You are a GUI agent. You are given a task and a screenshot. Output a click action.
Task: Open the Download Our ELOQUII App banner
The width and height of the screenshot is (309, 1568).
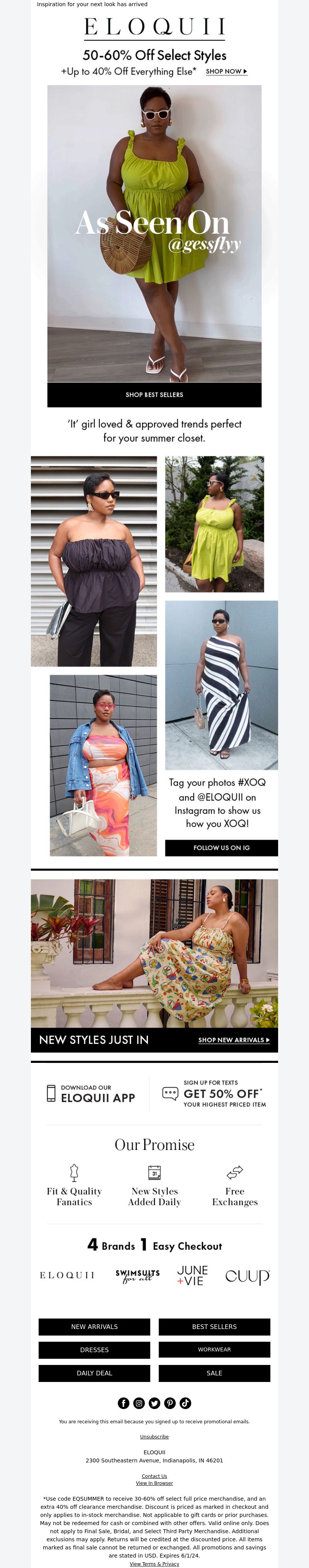pyautogui.click(x=91, y=1094)
